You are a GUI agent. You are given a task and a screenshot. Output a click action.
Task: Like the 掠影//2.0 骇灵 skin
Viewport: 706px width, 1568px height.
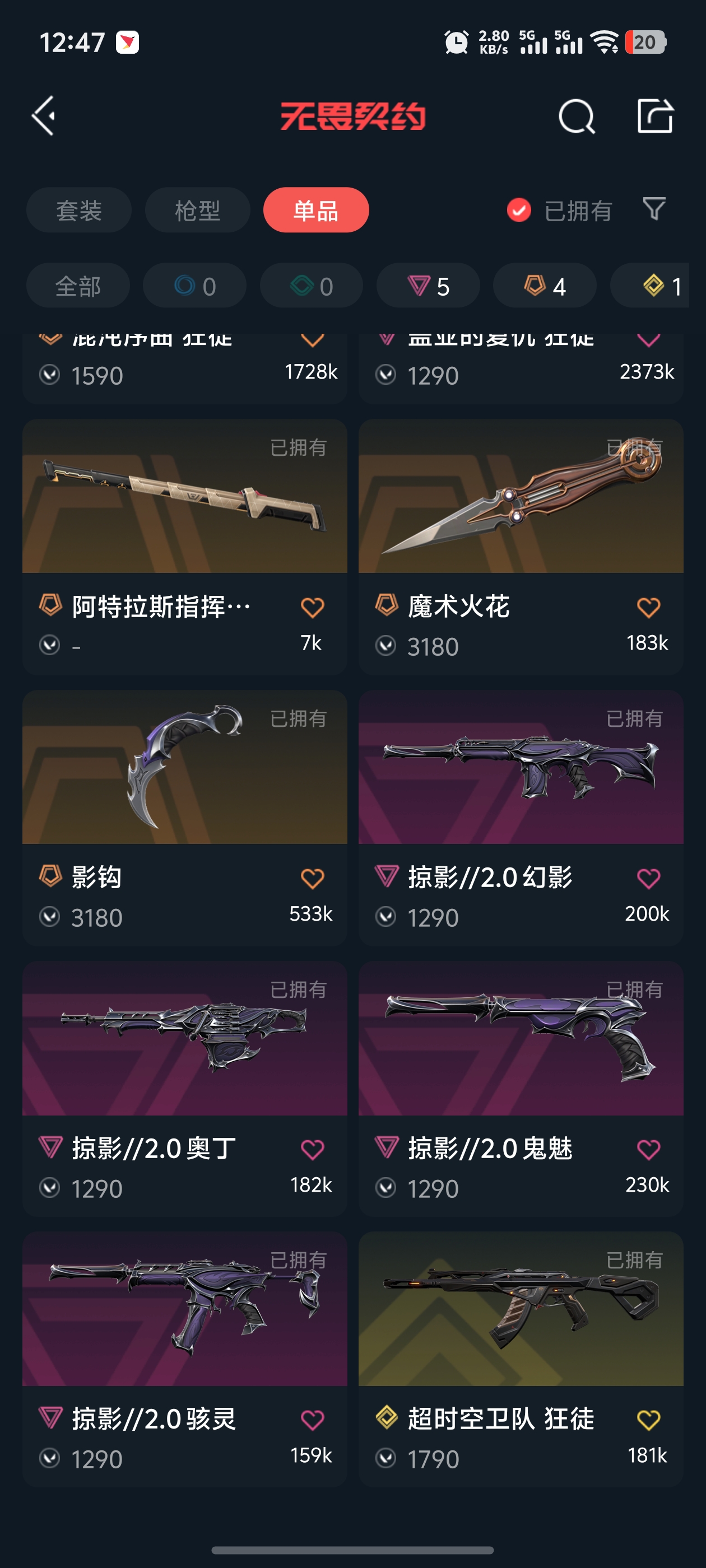[x=312, y=1420]
